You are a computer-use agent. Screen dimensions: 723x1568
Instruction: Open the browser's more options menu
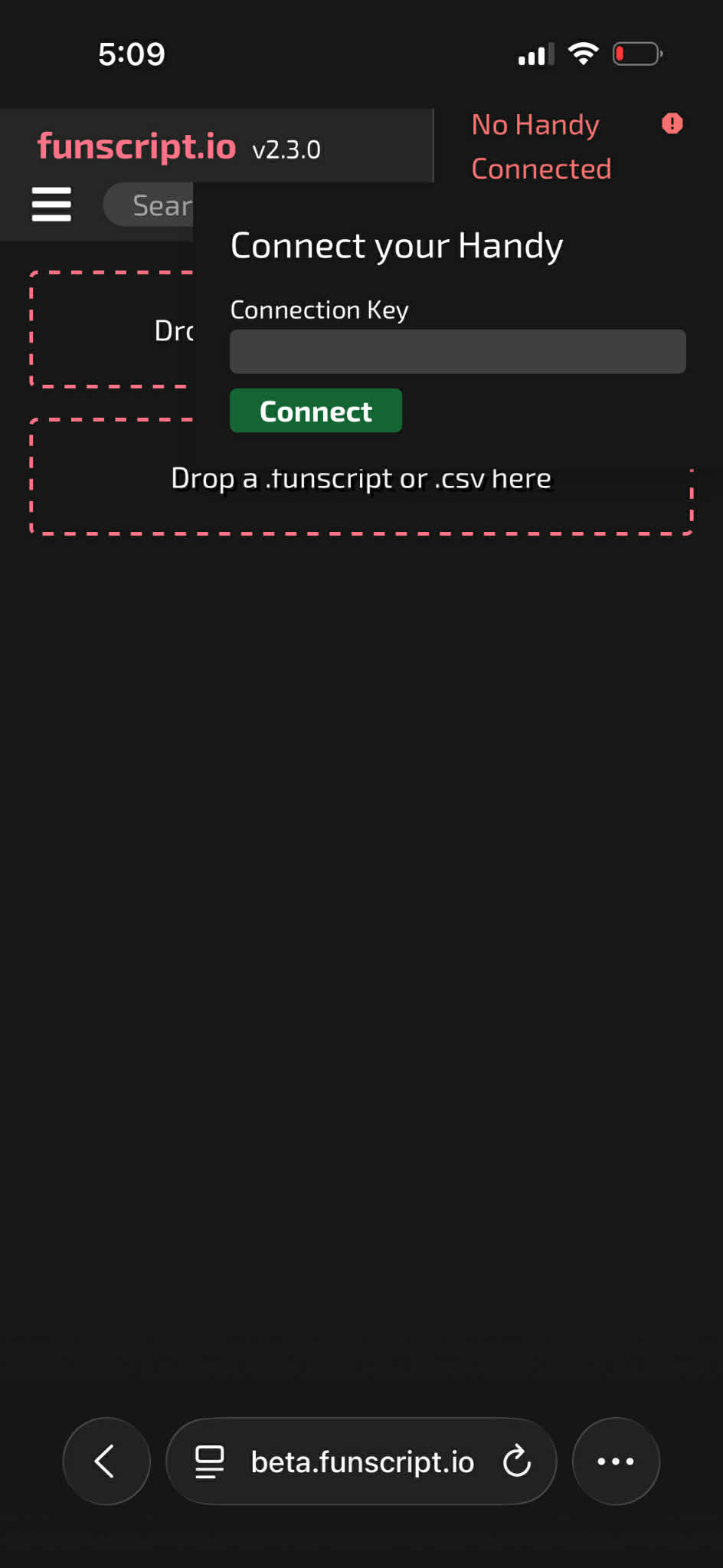(615, 1461)
